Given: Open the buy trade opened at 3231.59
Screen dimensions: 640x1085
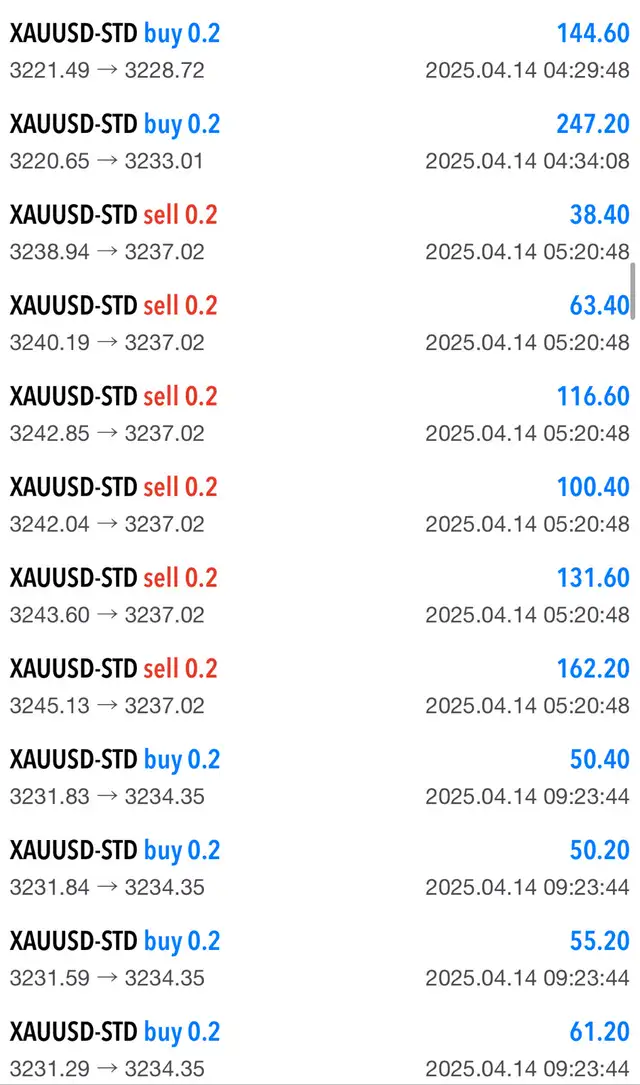Looking at the screenshot, I should pos(320,958).
